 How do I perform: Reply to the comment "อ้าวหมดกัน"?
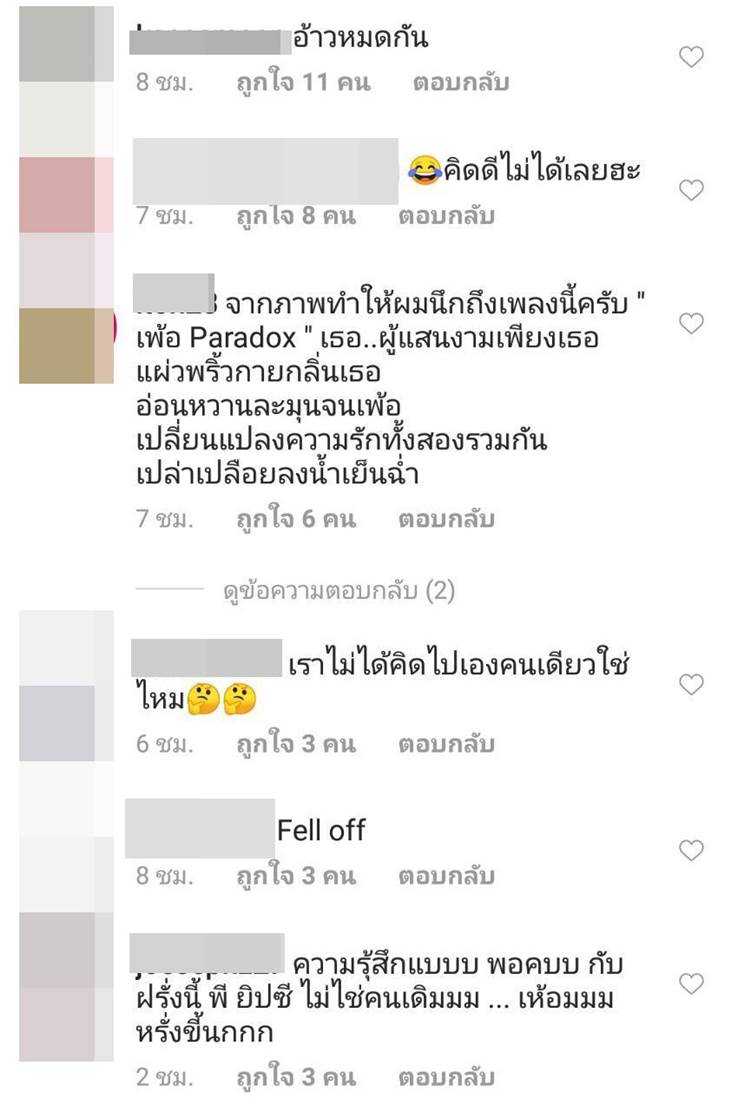pyautogui.click(x=461, y=82)
